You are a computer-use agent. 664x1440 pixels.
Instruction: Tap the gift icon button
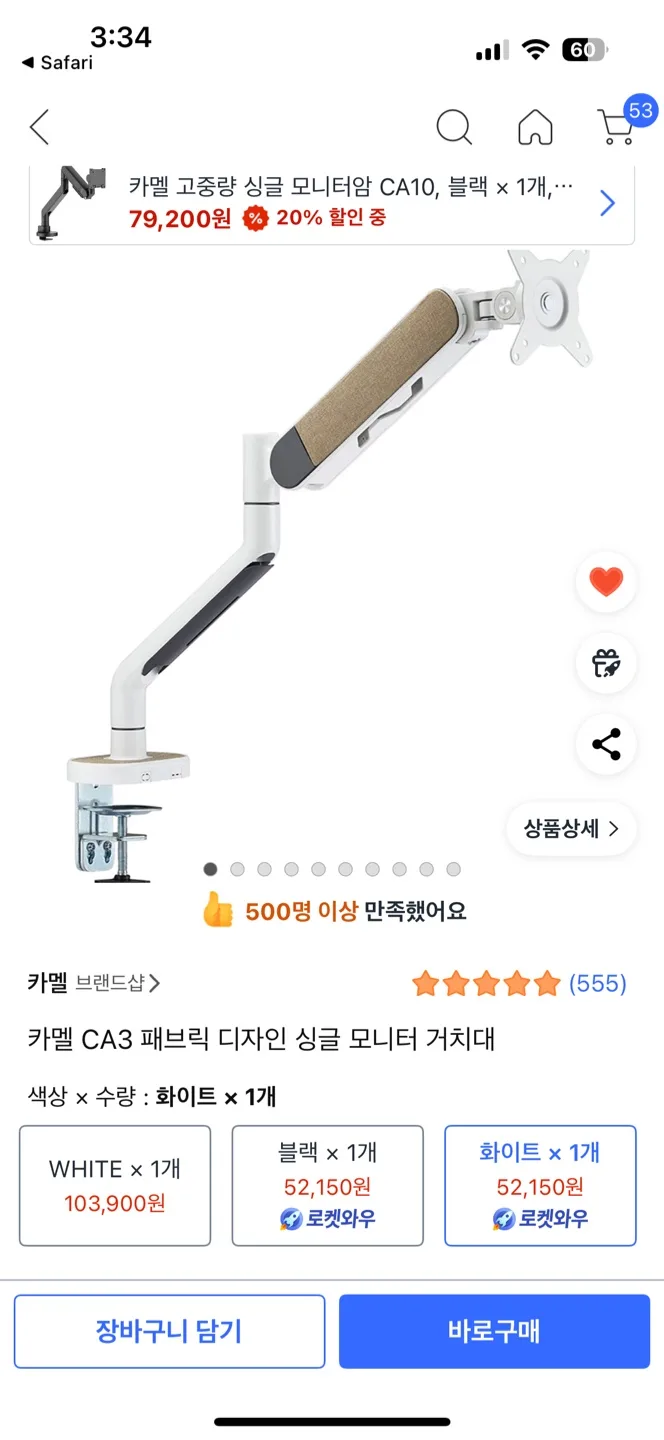pyautogui.click(x=606, y=663)
